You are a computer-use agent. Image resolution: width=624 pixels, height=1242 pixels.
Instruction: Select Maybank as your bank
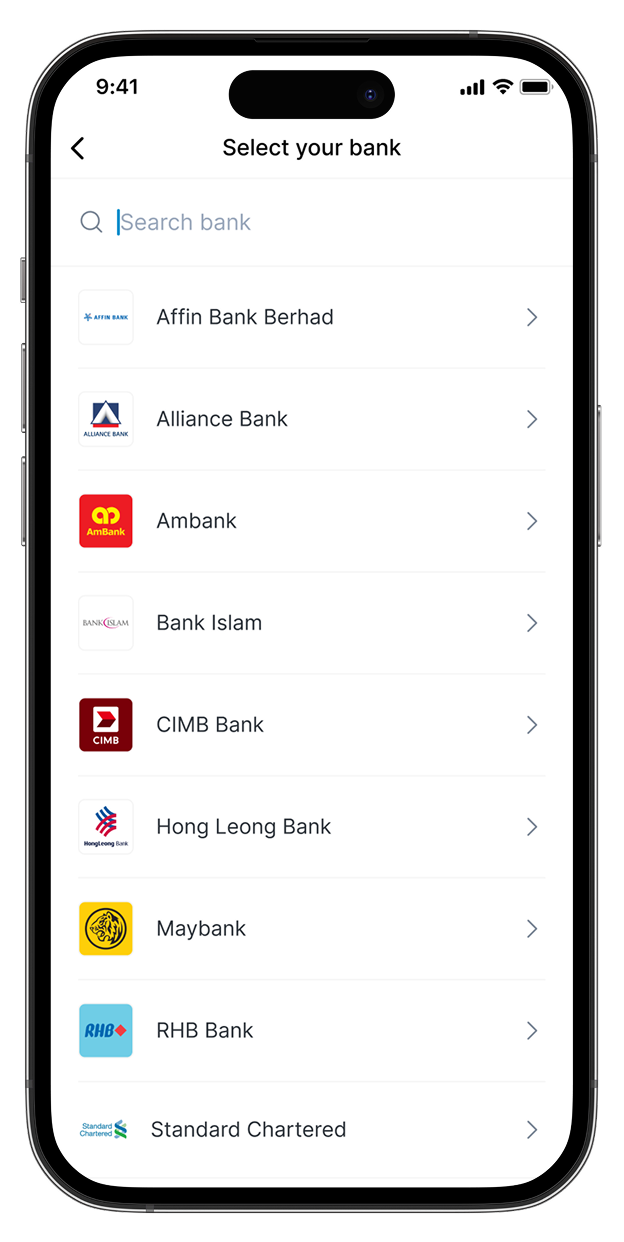(x=311, y=929)
